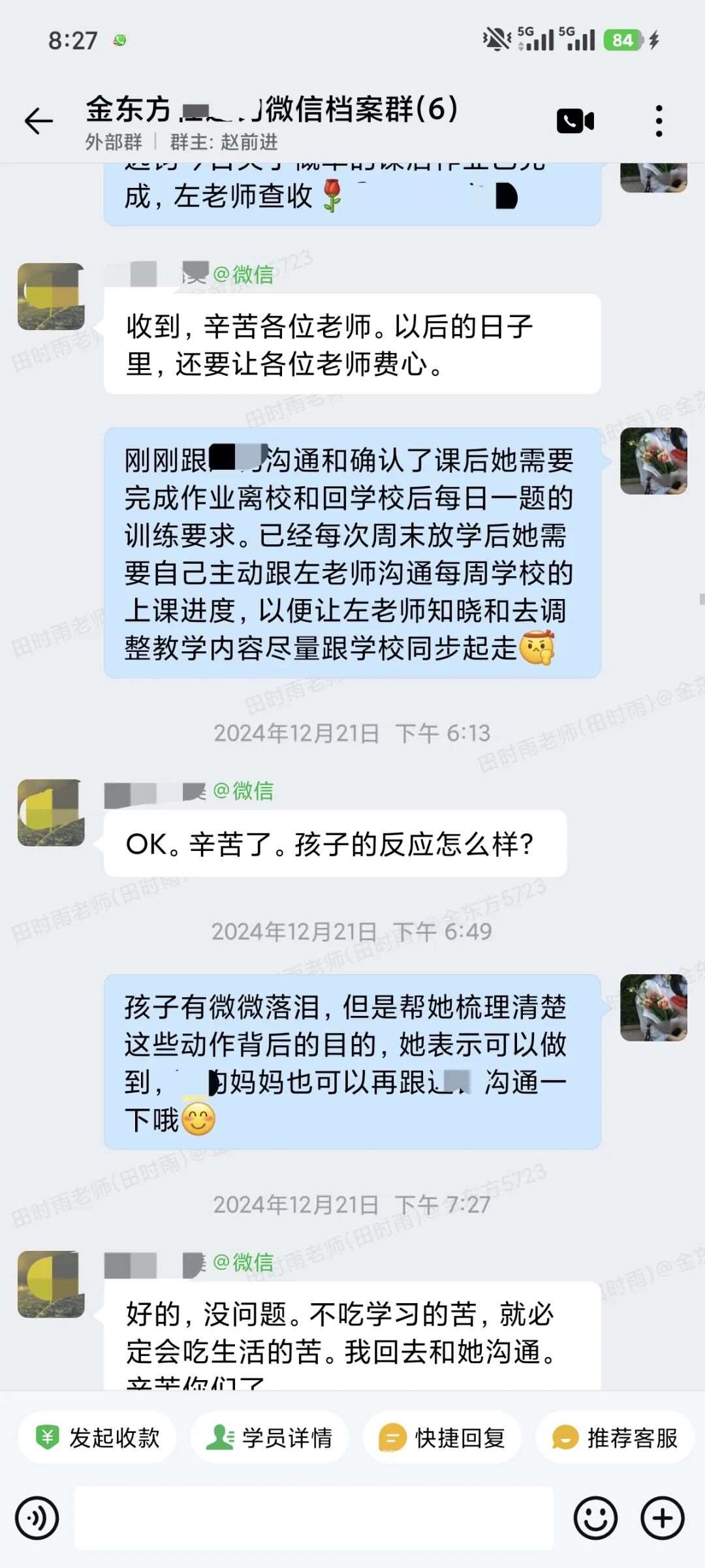Screen dimensions: 705x1568
Task: Tap 推荐客服 to recommend service
Action: (615, 1437)
